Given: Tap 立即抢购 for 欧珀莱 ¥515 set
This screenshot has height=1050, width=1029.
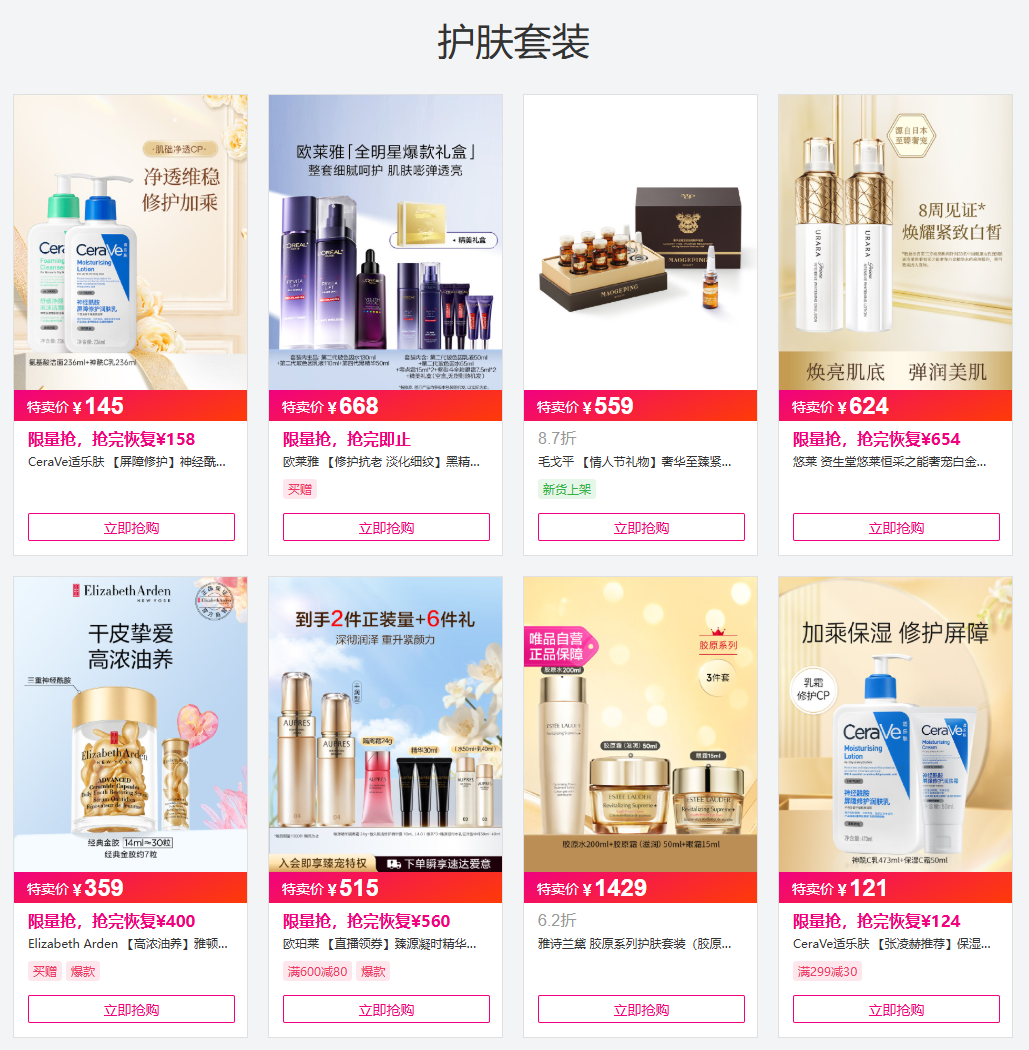Looking at the screenshot, I should (x=386, y=1009).
